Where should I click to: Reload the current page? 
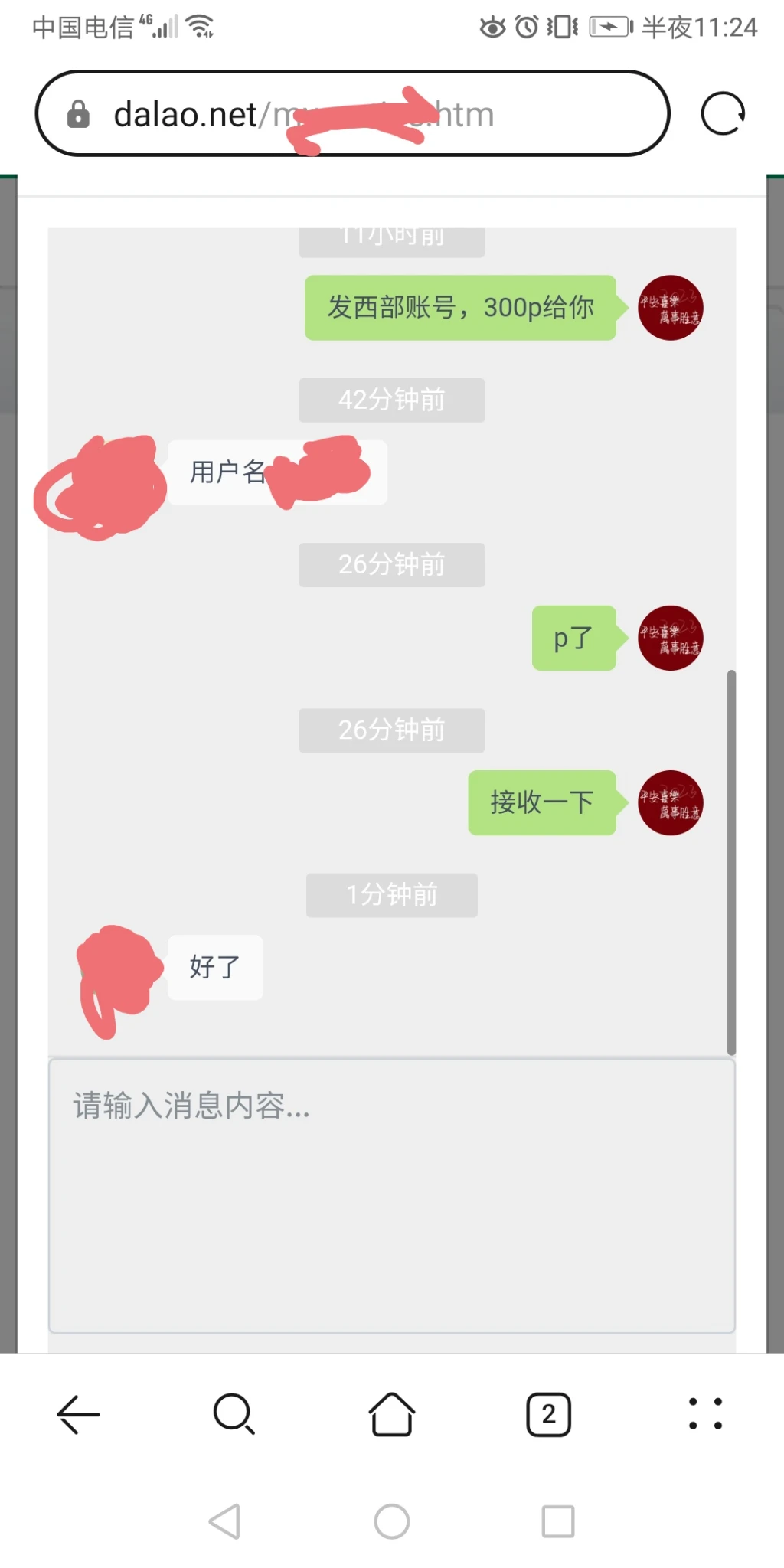723,114
